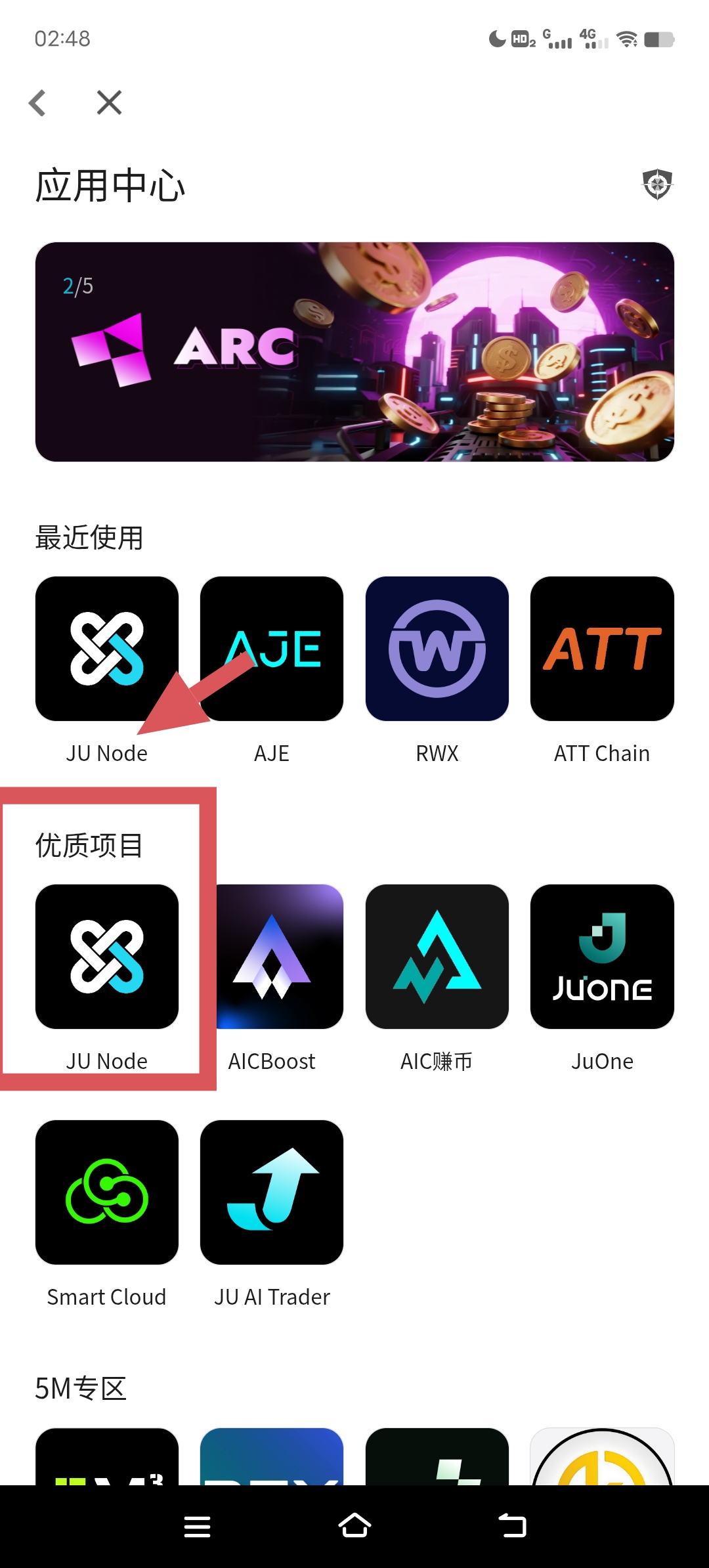Open recent apps from navigation bar
This screenshot has height=1568, width=709.
click(197, 1526)
